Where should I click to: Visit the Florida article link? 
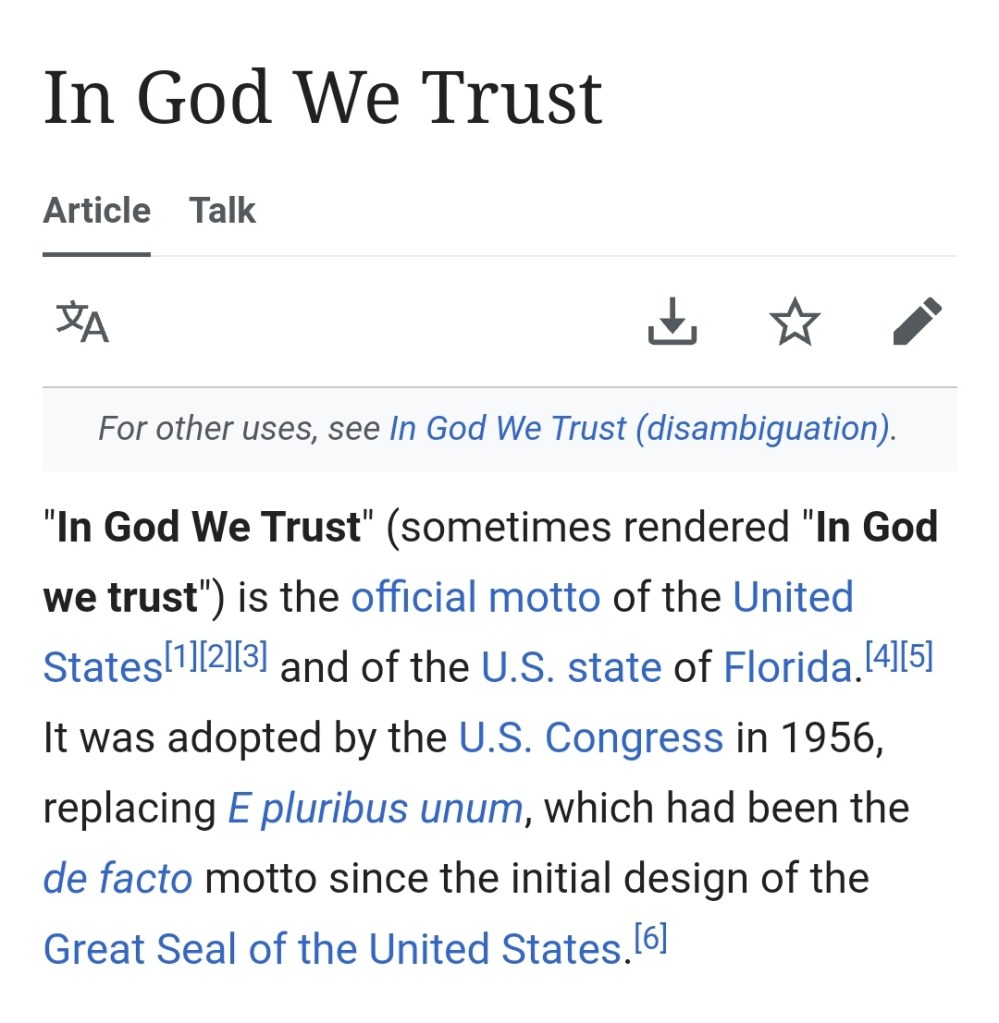click(787, 667)
